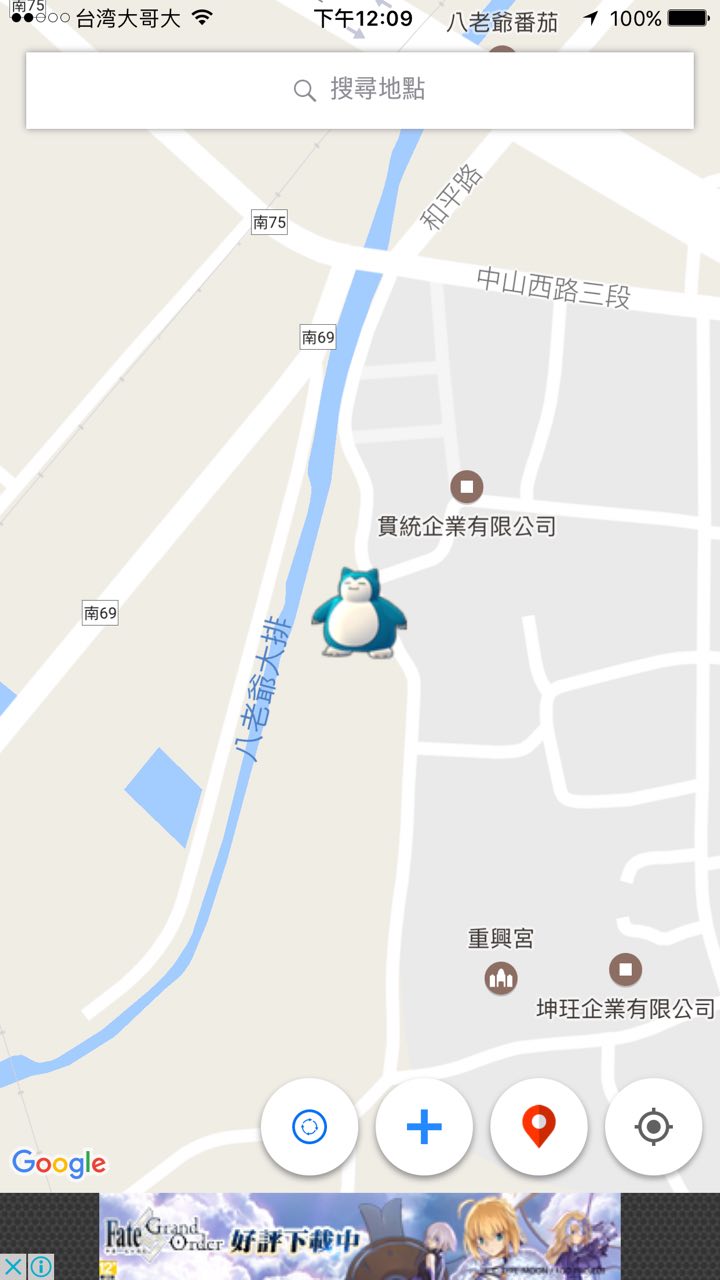Open the ad info icon
The image size is (720, 1280).
coord(41,1266)
